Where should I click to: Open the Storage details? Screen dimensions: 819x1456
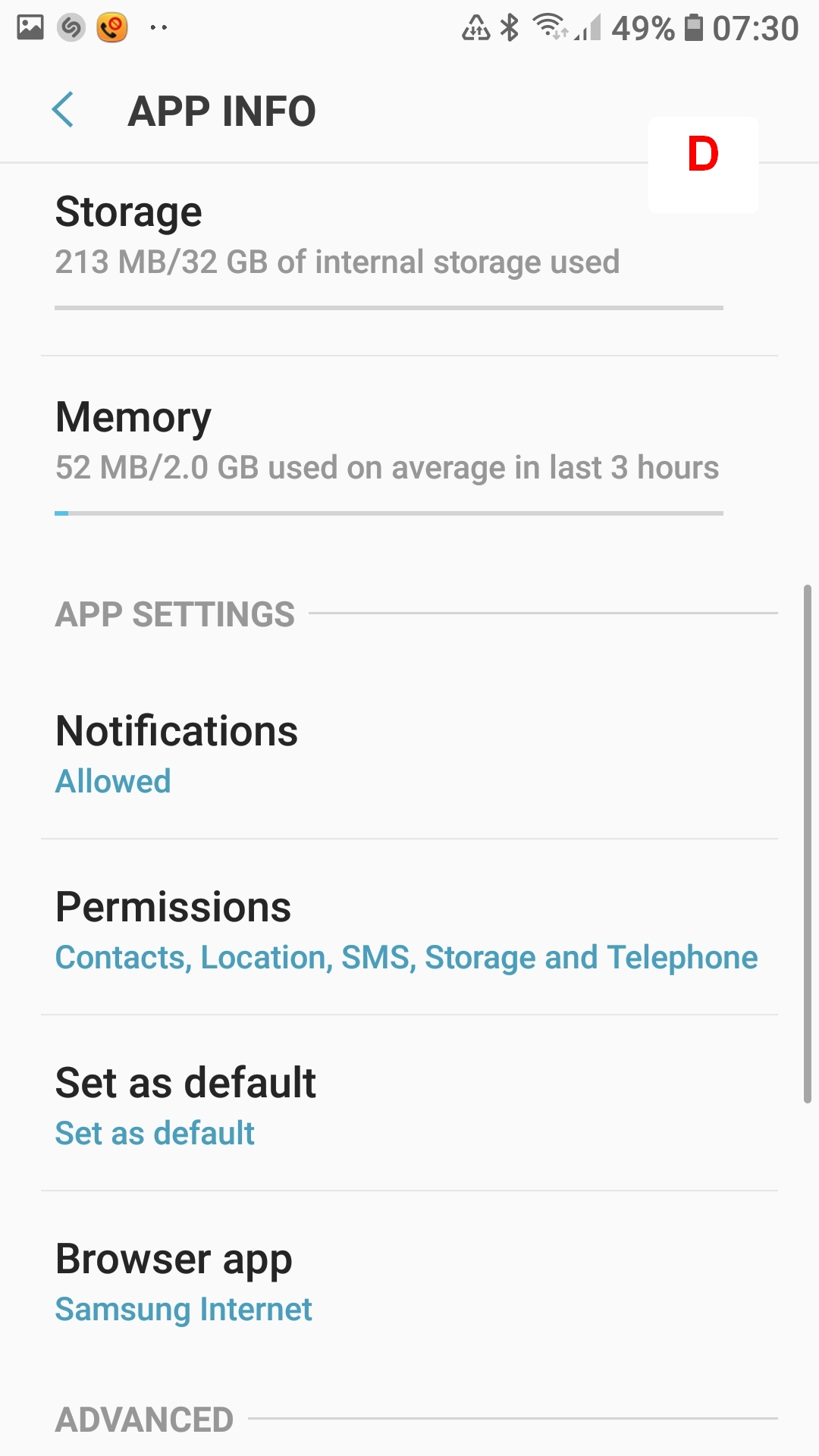click(x=409, y=259)
